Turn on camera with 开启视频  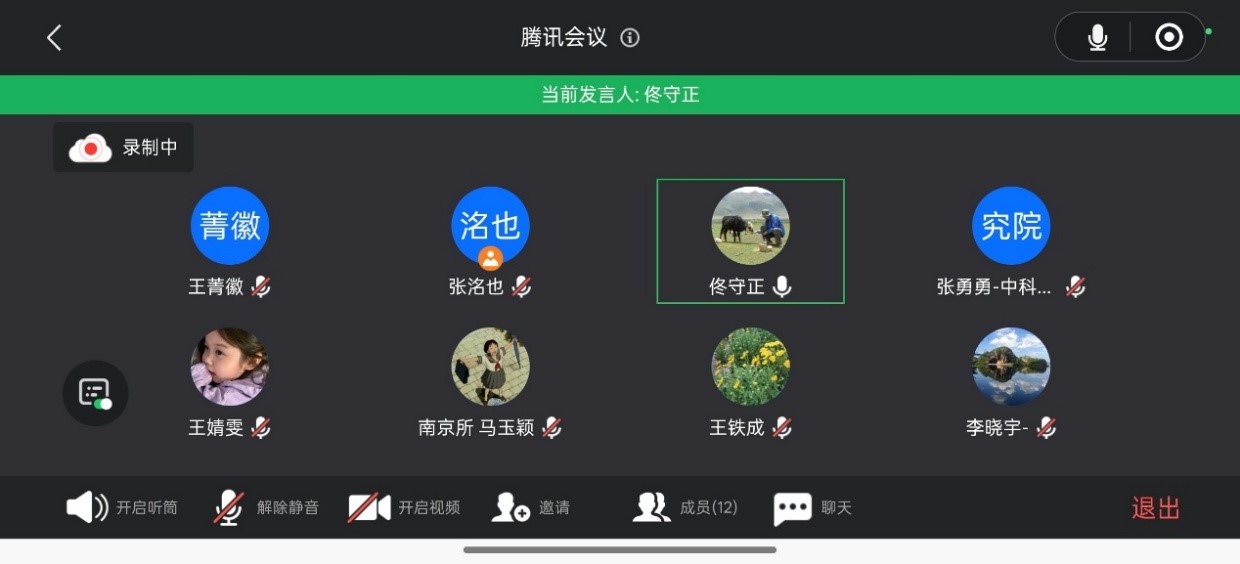(x=404, y=508)
